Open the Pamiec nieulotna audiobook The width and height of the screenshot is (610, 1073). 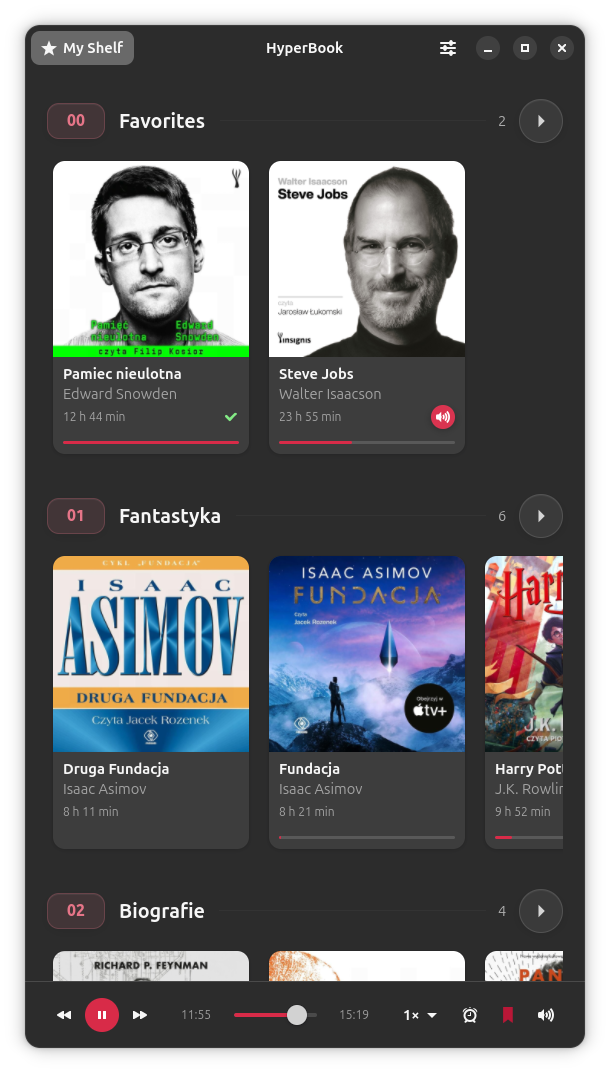151,307
